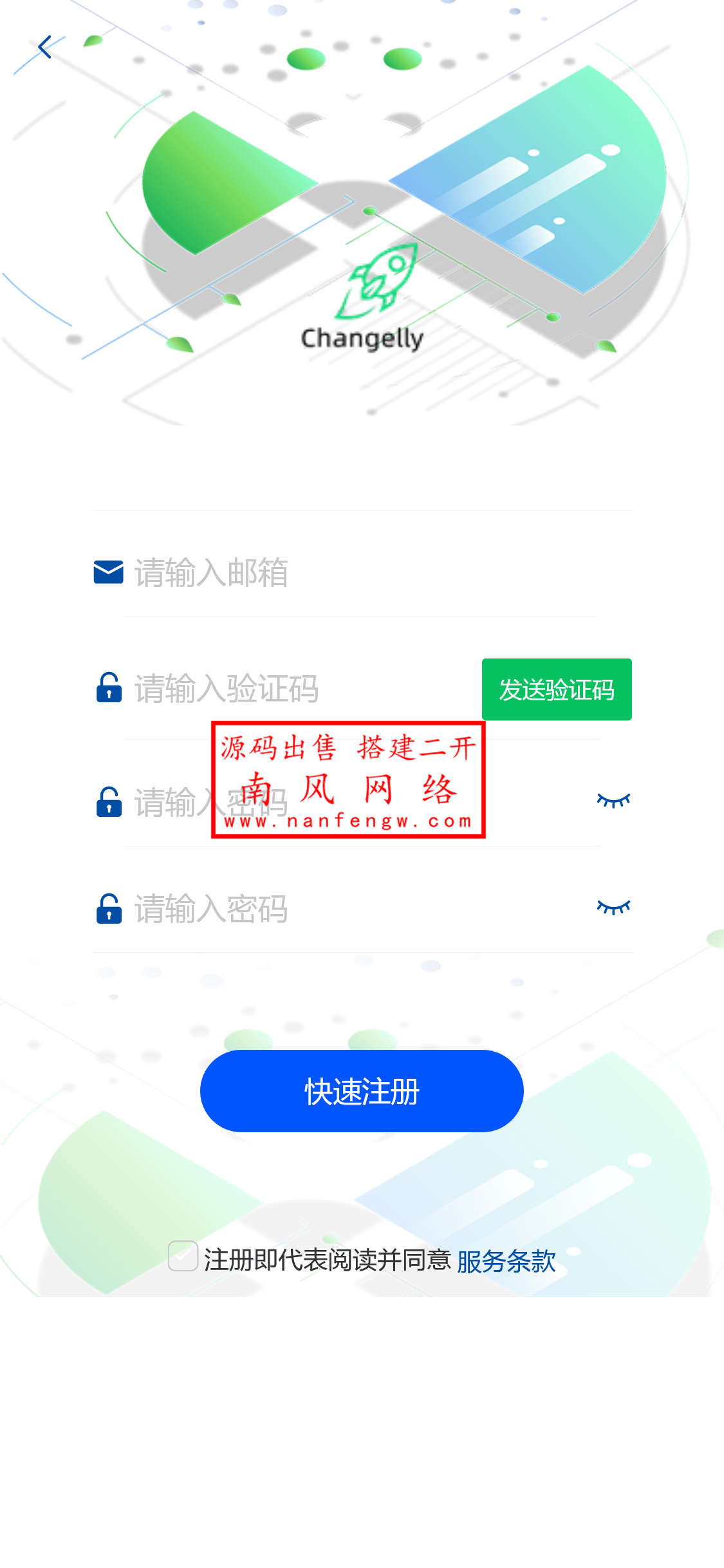
Task: Go back using the top-left arrow
Action: 44,47
